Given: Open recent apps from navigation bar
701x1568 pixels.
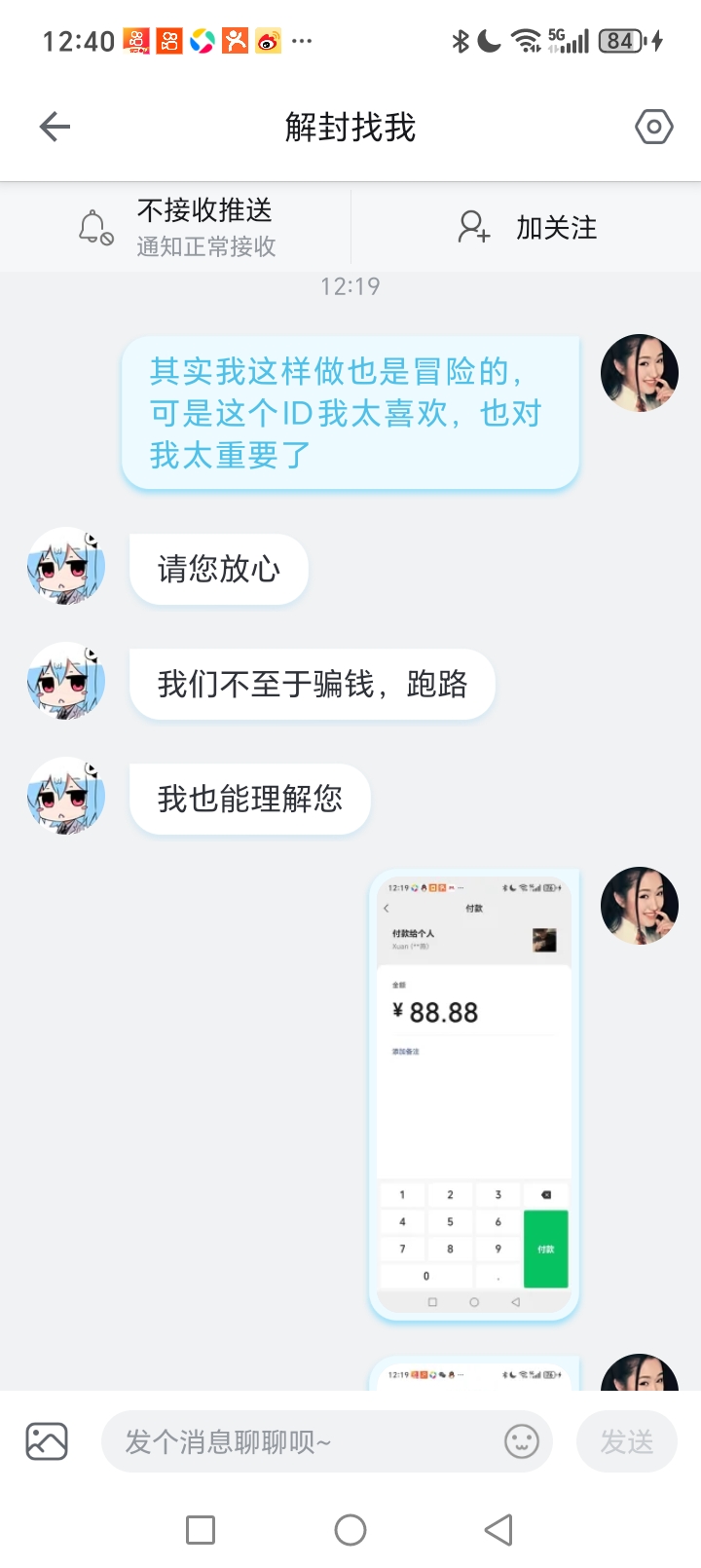Looking at the screenshot, I should click(201, 1530).
